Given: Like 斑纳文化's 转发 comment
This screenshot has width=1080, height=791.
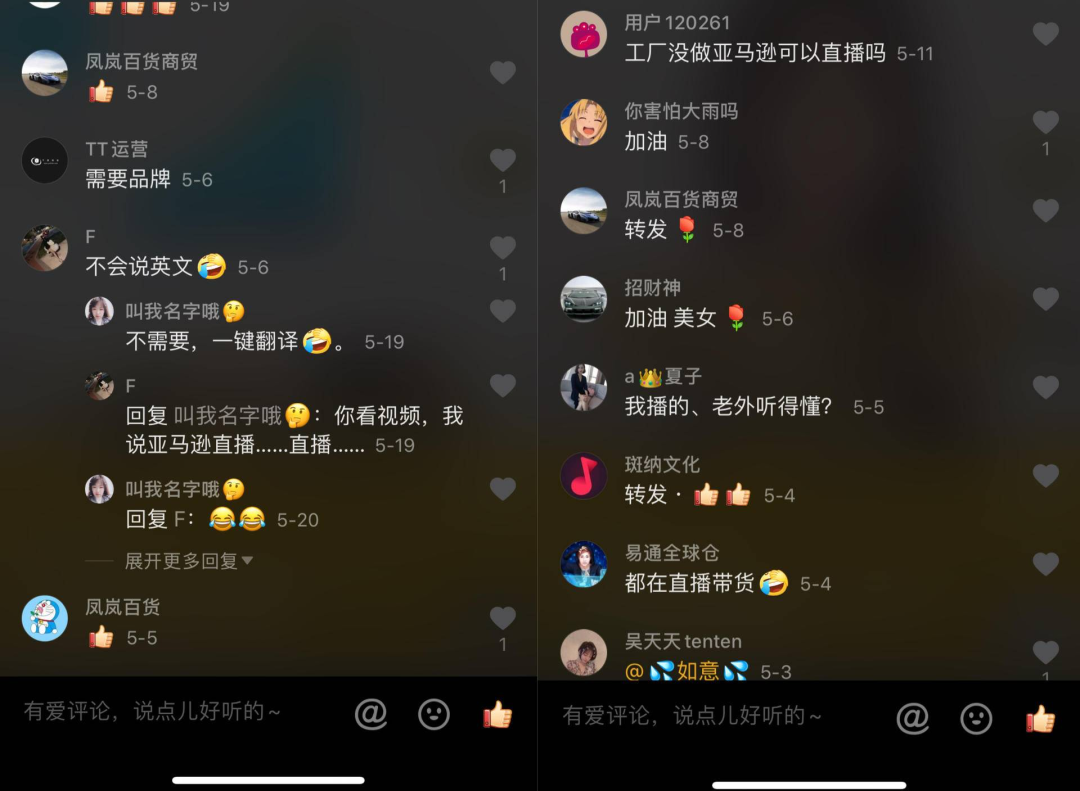Looking at the screenshot, I should (x=1045, y=476).
